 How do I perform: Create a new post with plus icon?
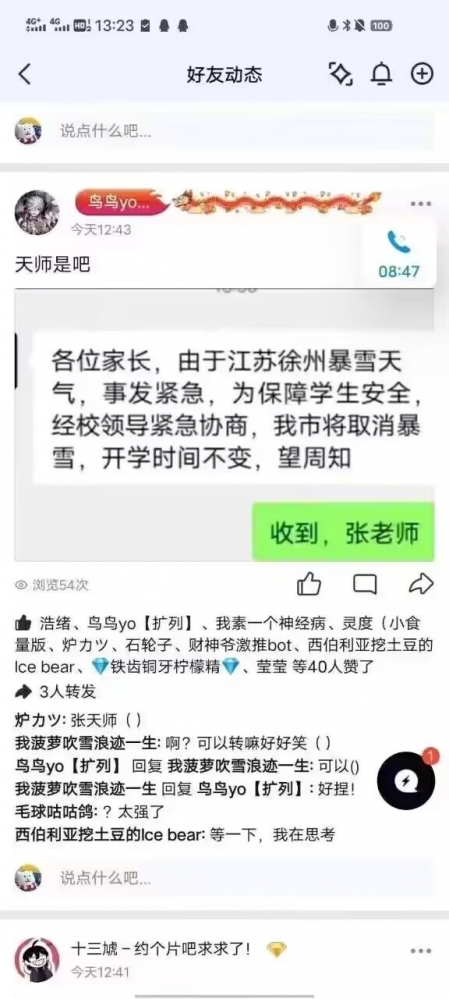pyautogui.click(x=422, y=74)
